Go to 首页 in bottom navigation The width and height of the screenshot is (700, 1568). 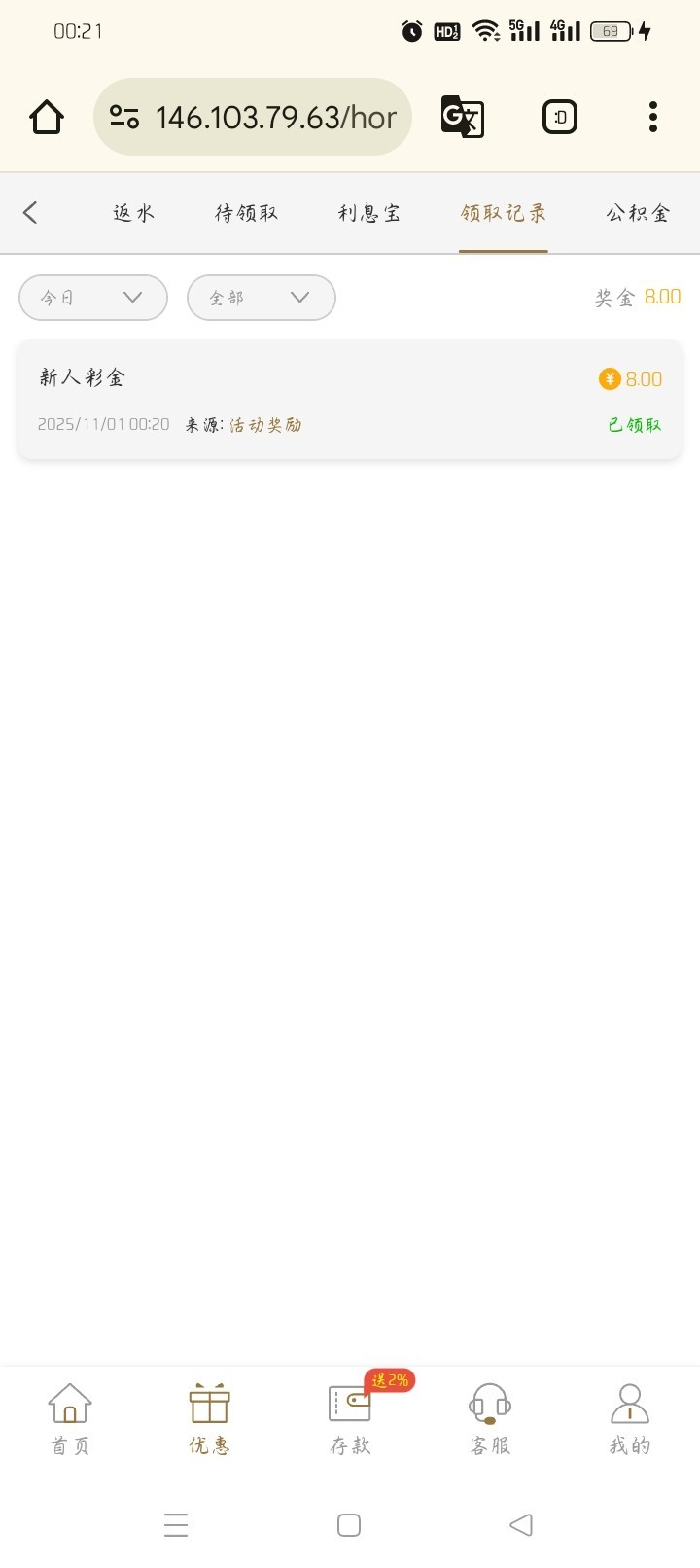[x=70, y=1419]
